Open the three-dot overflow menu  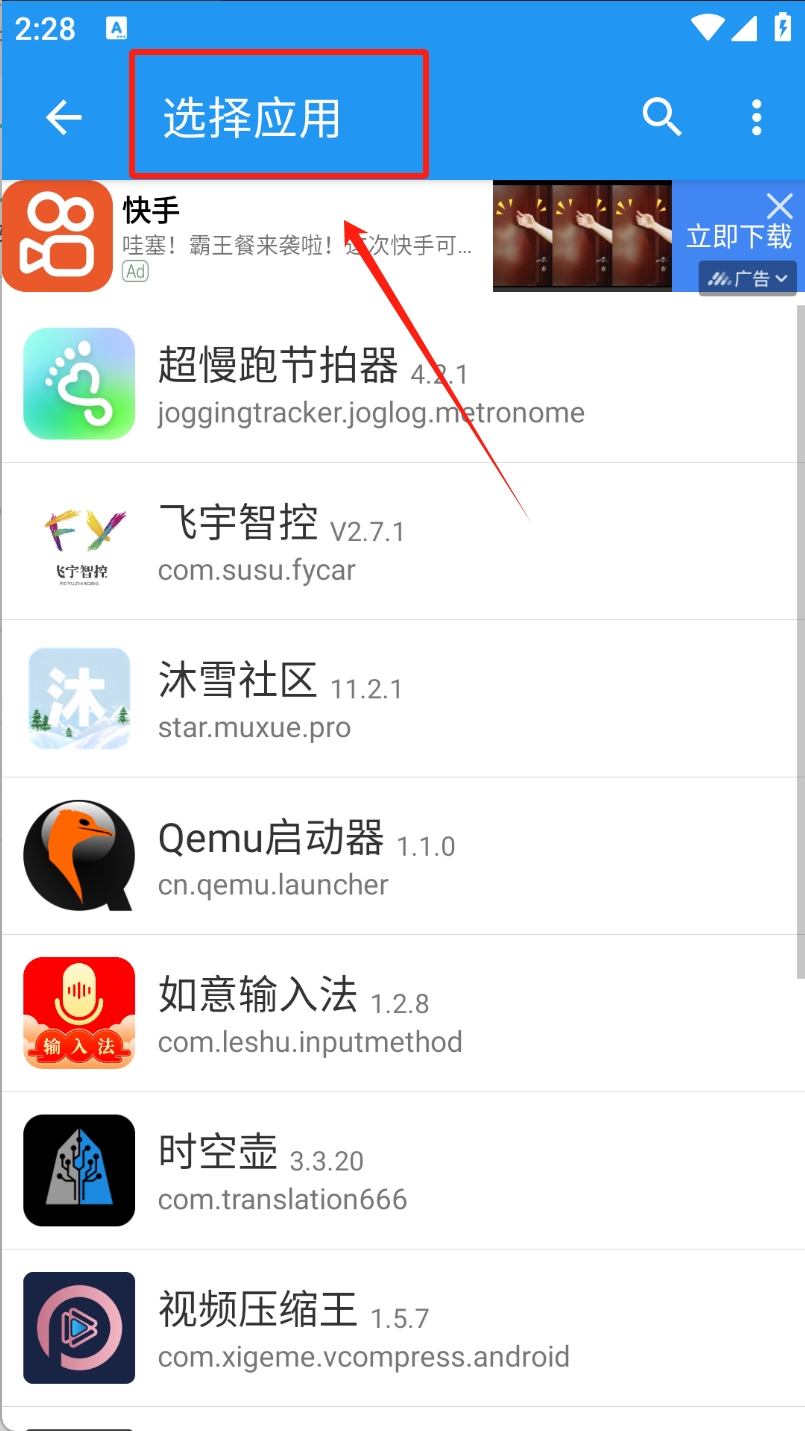point(756,118)
